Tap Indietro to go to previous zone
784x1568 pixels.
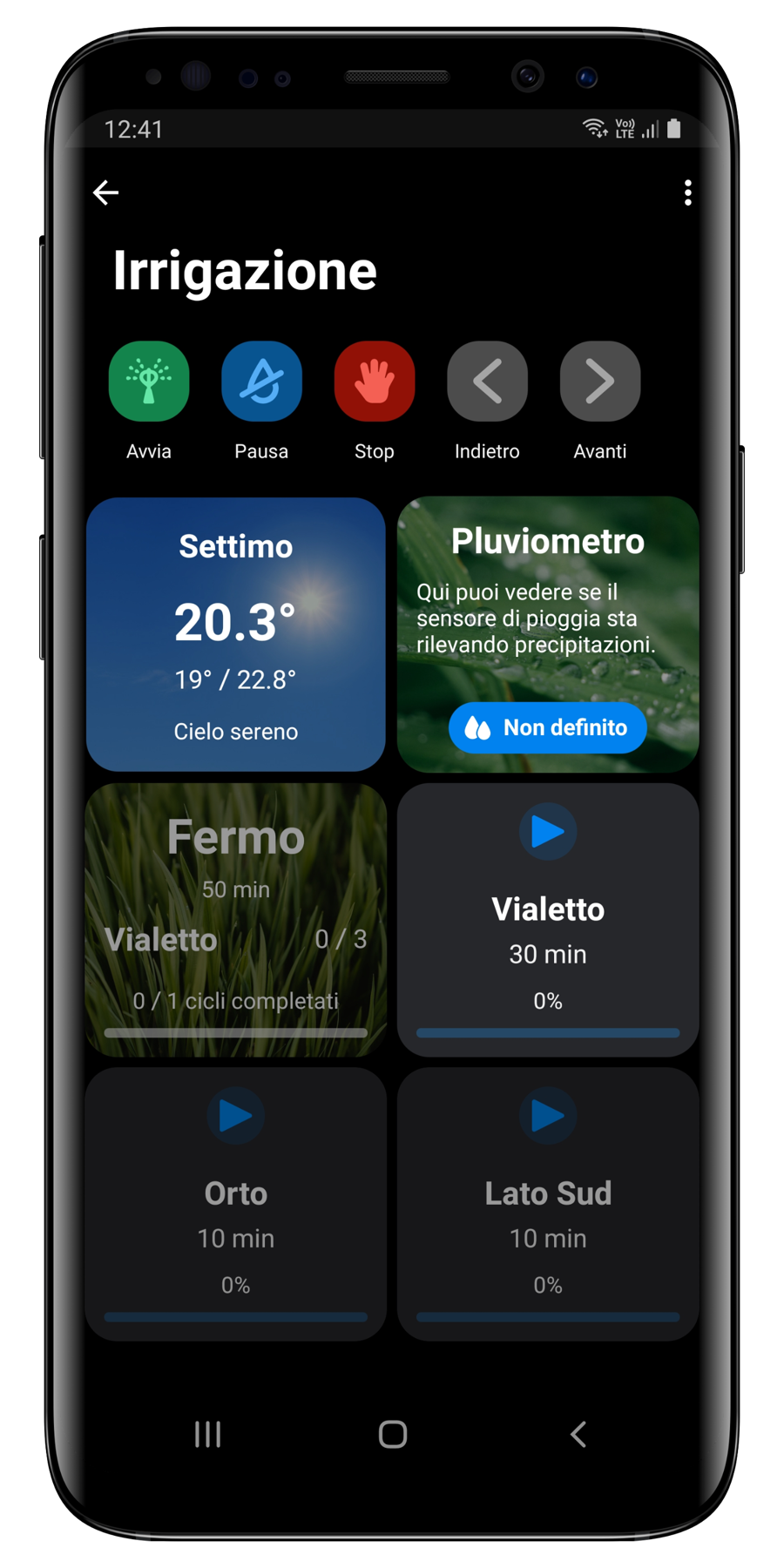point(487,382)
